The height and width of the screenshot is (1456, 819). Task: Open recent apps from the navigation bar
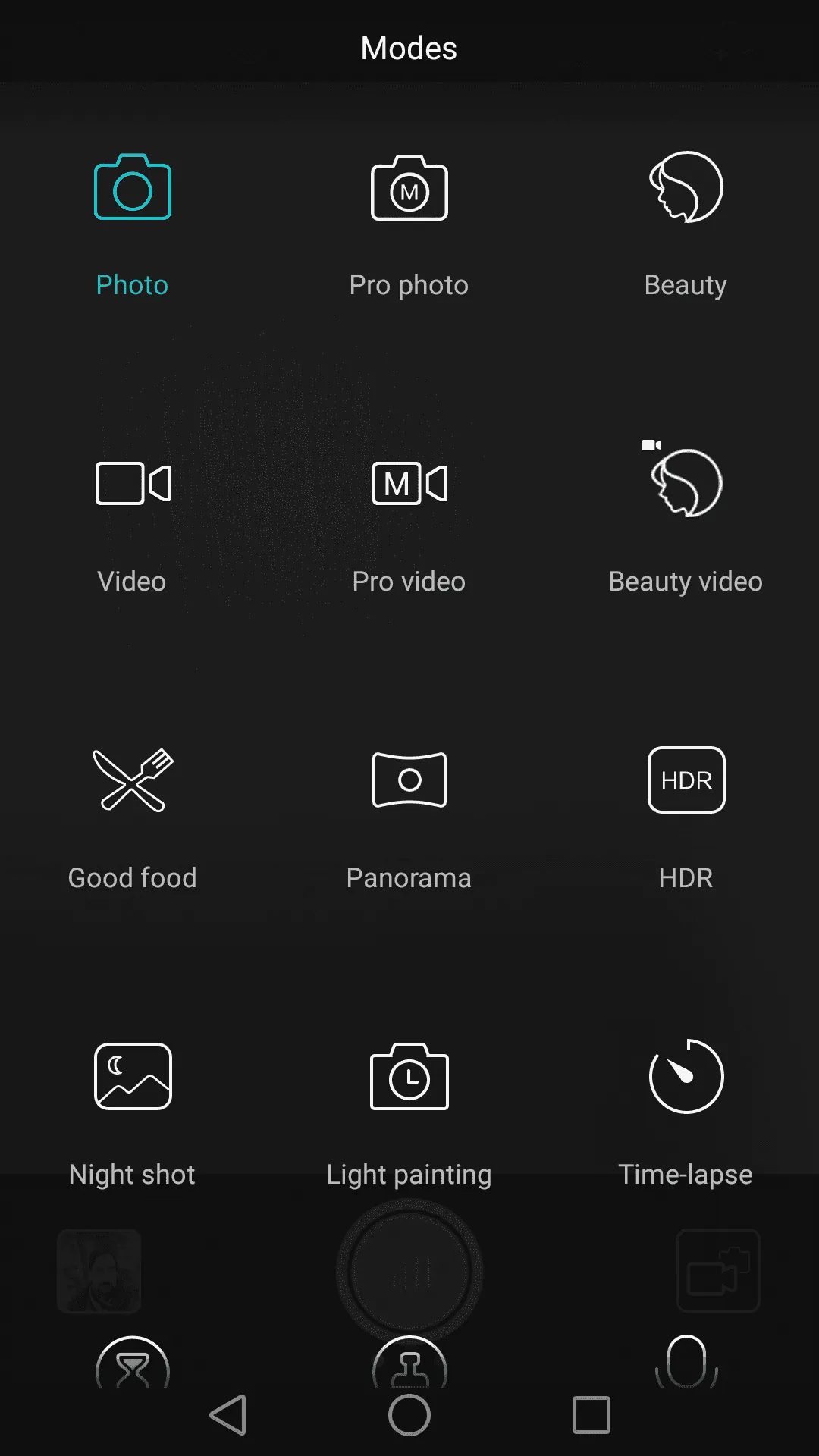click(x=591, y=1415)
